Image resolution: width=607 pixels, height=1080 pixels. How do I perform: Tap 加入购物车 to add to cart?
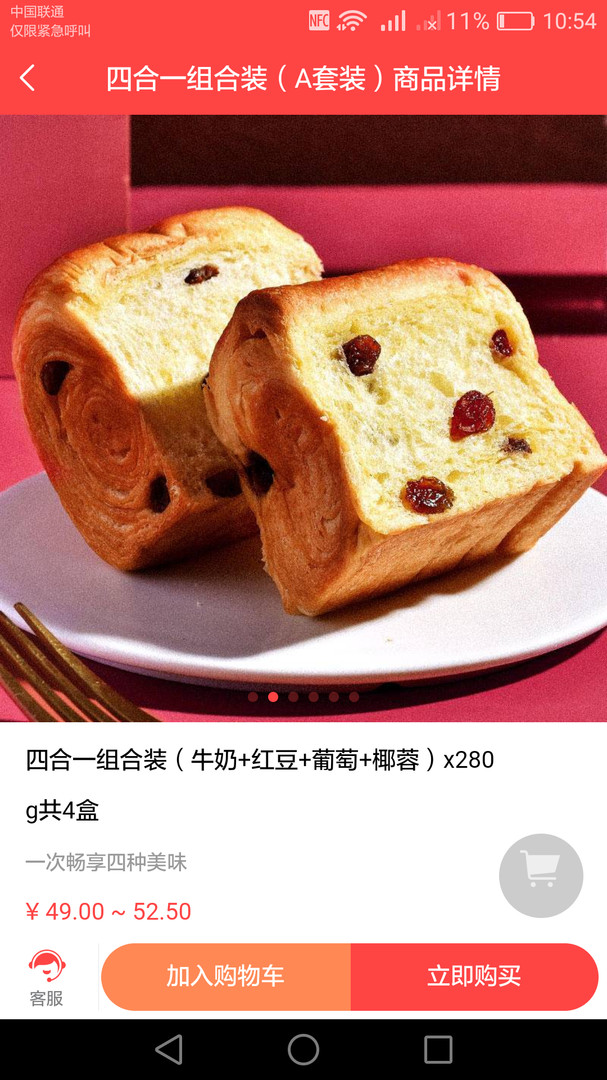coord(226,977)
